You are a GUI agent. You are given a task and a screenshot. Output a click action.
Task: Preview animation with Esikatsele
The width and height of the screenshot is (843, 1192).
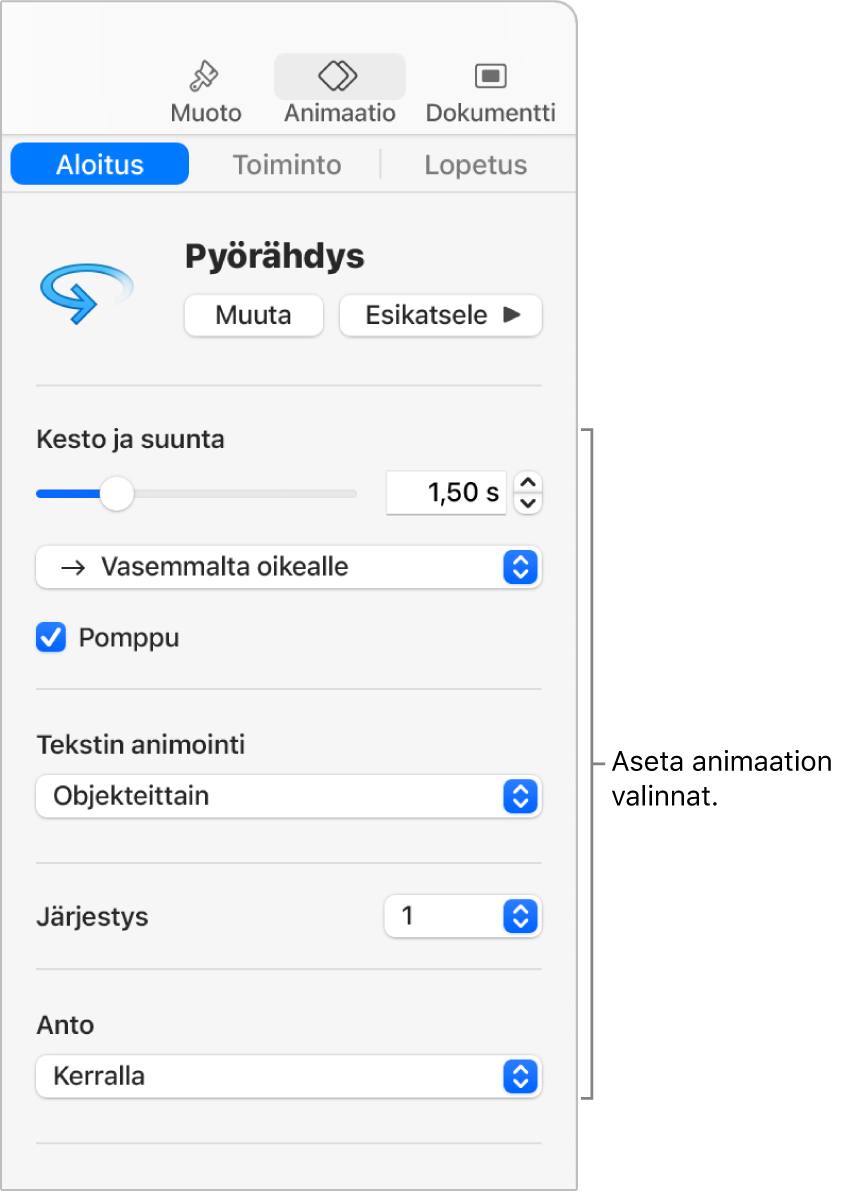pyautogui.click(x=440, y=315)
